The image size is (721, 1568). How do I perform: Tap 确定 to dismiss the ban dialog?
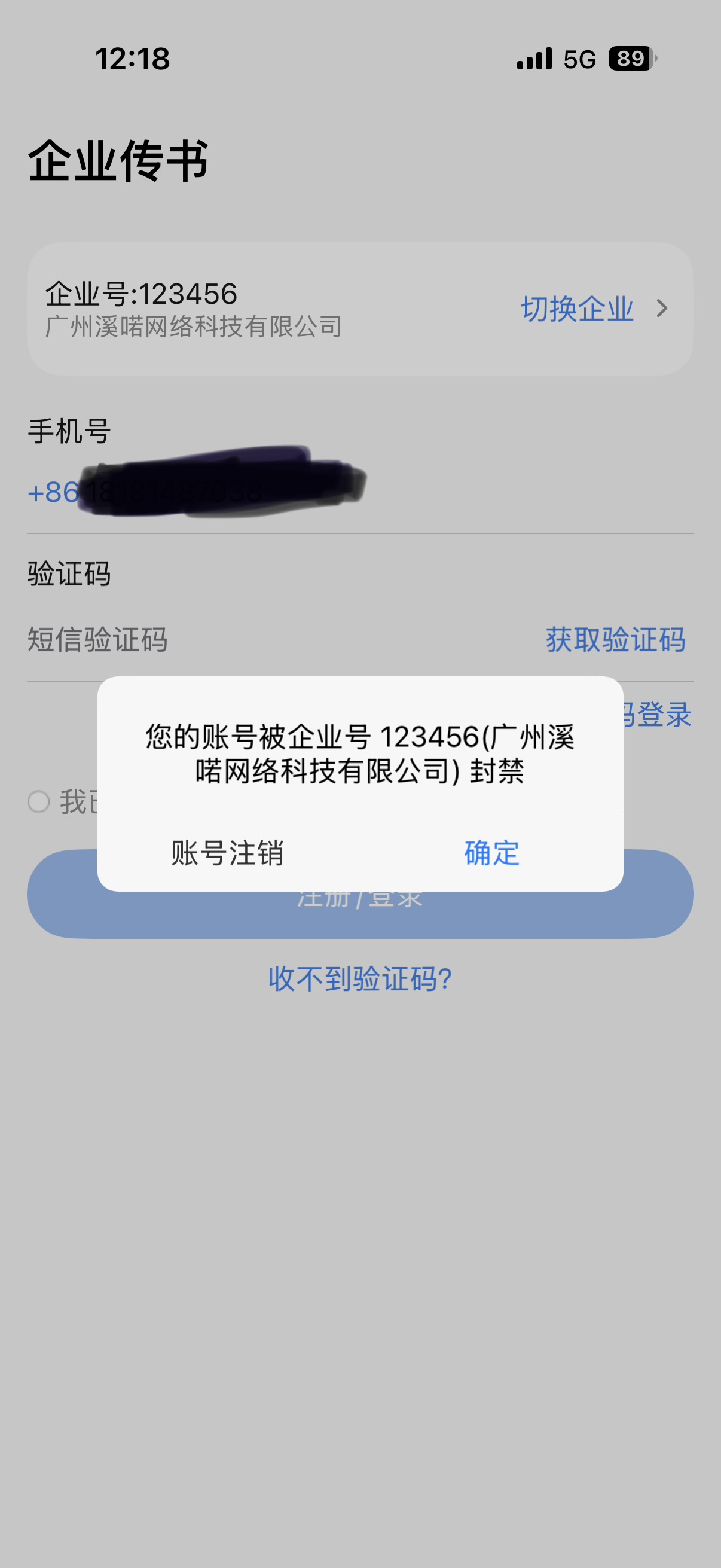point(491,853)
